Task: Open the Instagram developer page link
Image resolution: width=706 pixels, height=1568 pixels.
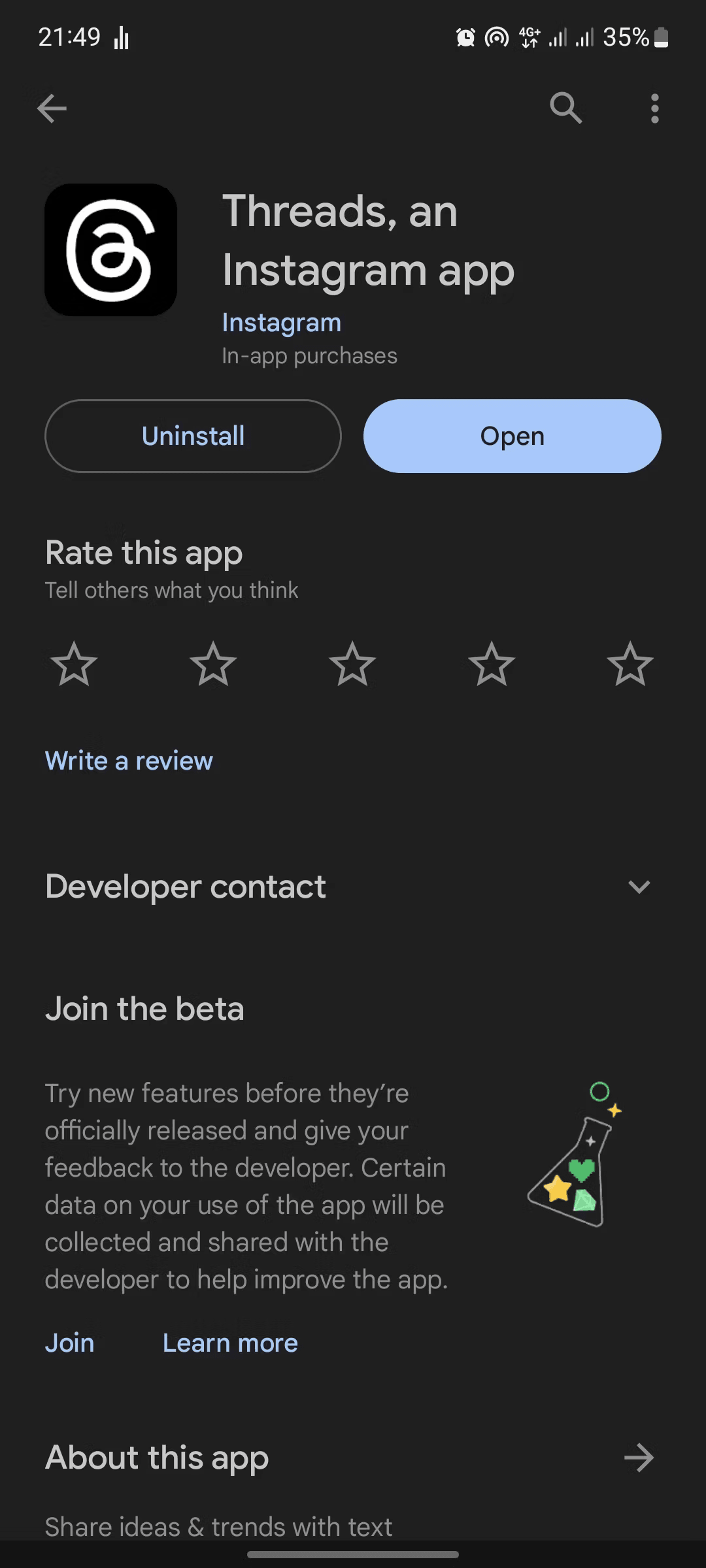Action: click(281, 323)
